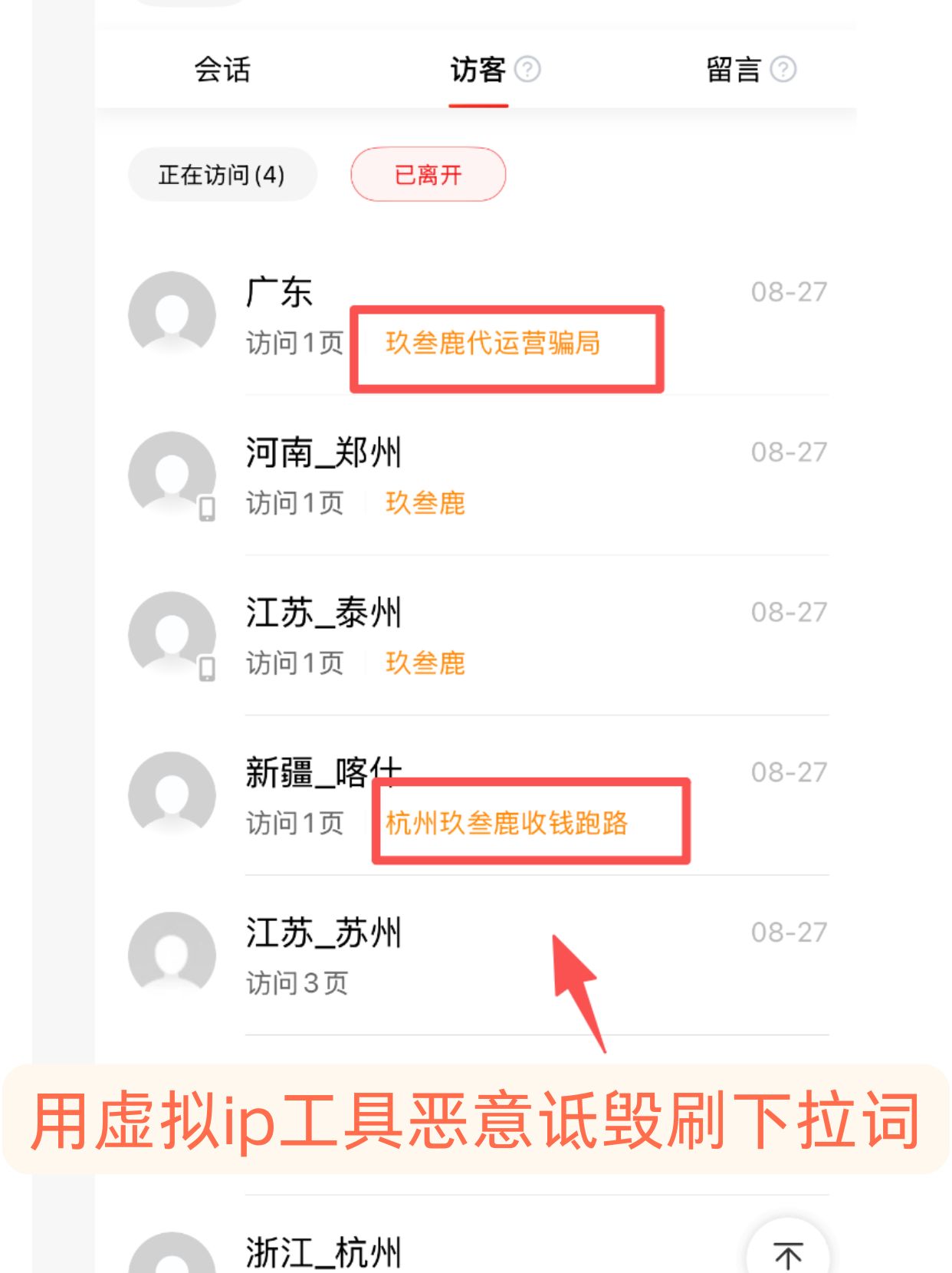Filter by 正在访问 (4) visitors
The height and width of the screenshot is (1273, 952).
pyautogui.click(x=222, y=175)
